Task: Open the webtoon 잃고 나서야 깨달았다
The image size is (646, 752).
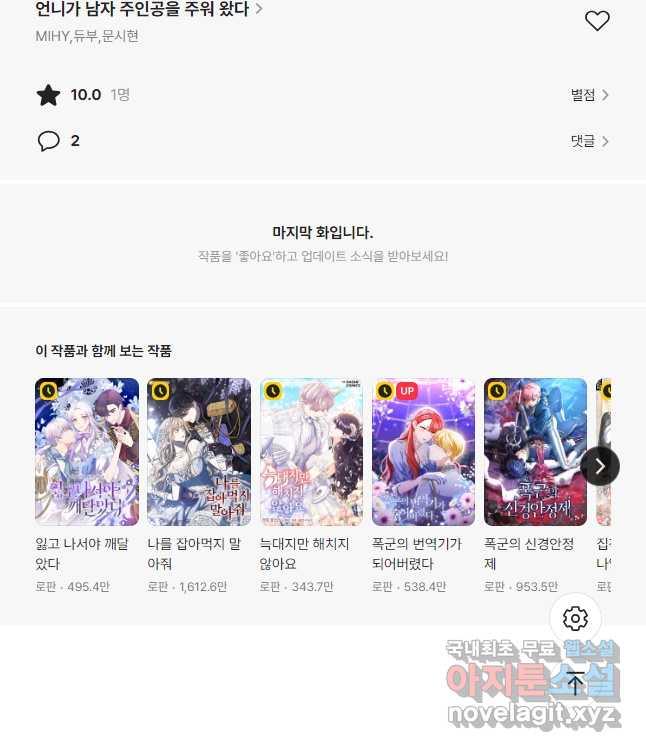Action: click(x=87, y=452)
